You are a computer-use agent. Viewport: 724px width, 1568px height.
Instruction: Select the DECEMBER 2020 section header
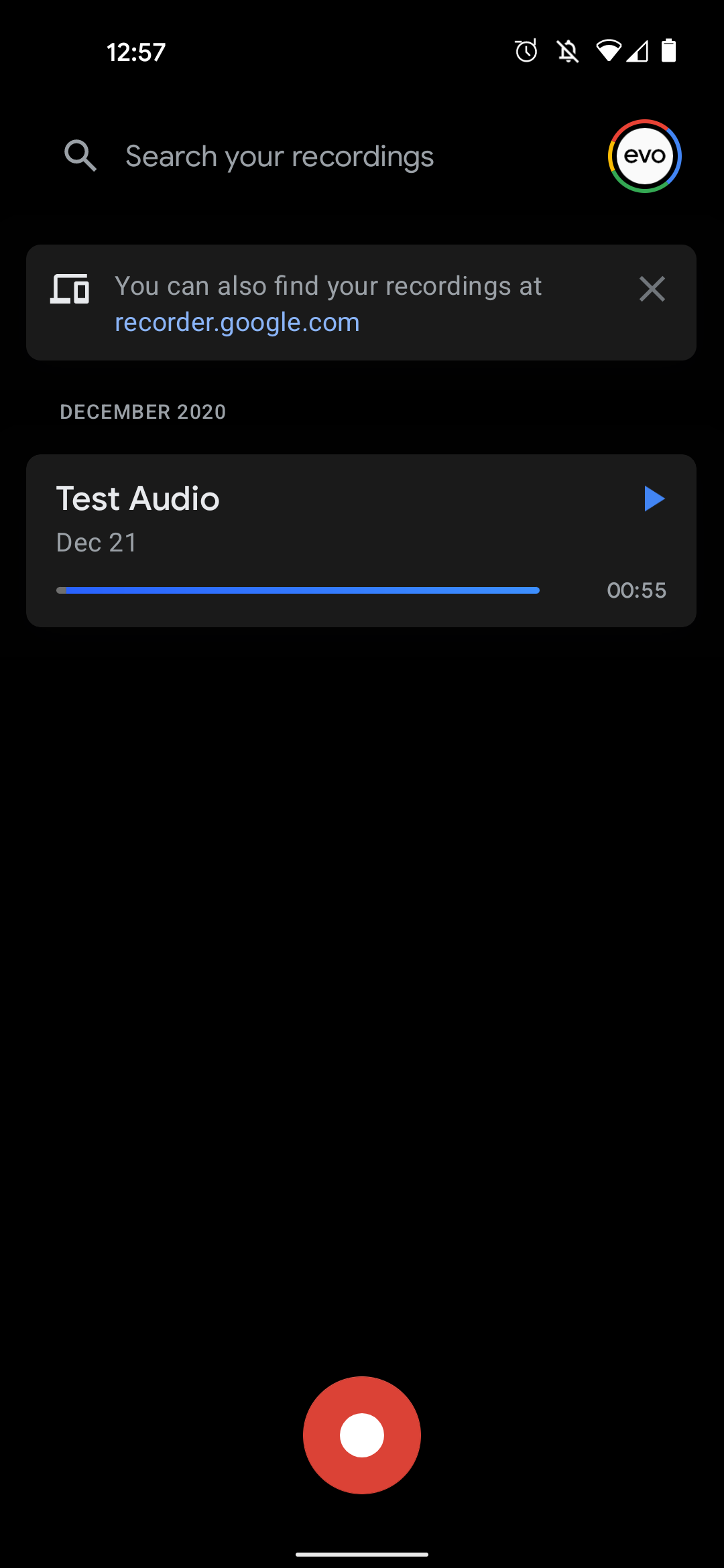[142, 411]
